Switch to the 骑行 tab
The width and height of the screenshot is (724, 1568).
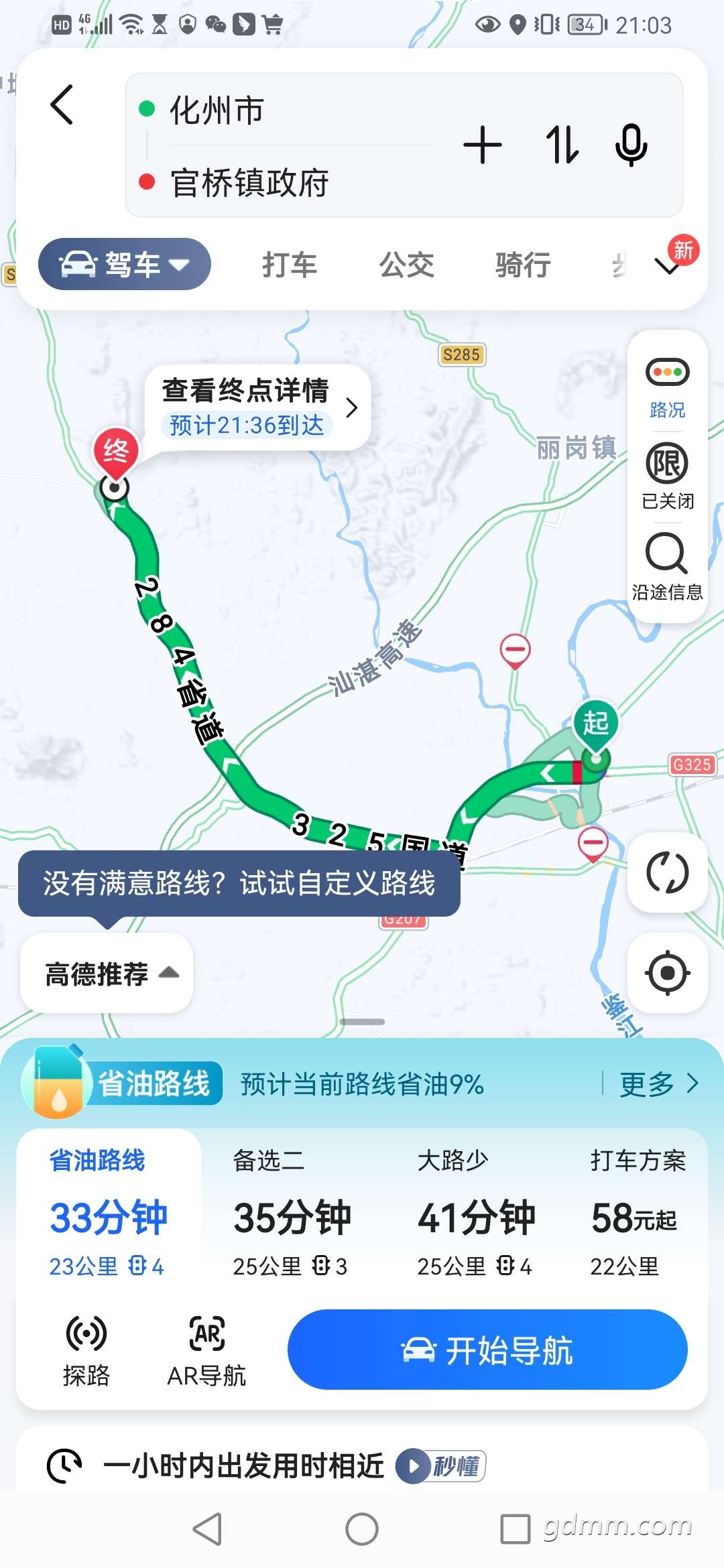pos(524,265)
